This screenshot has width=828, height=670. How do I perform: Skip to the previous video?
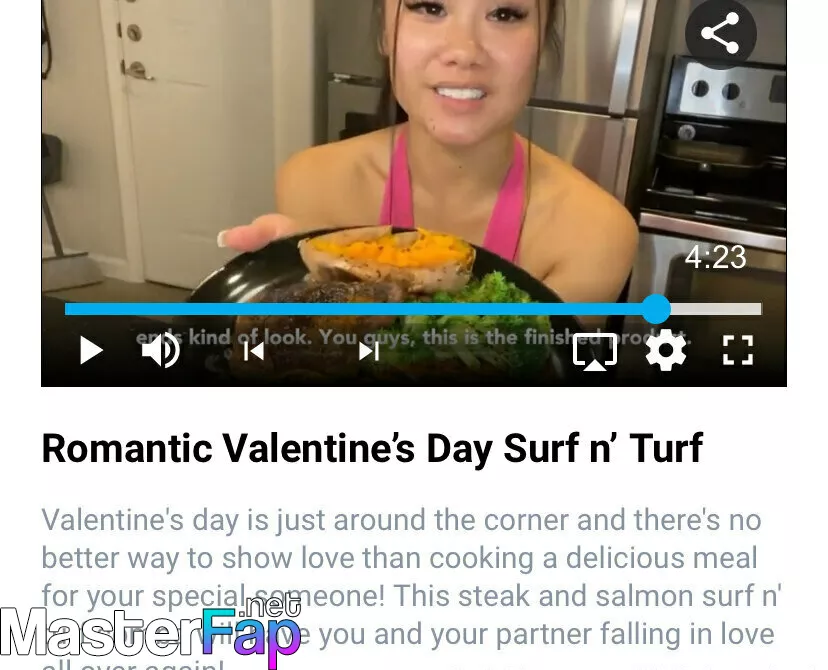click(254, 351)
